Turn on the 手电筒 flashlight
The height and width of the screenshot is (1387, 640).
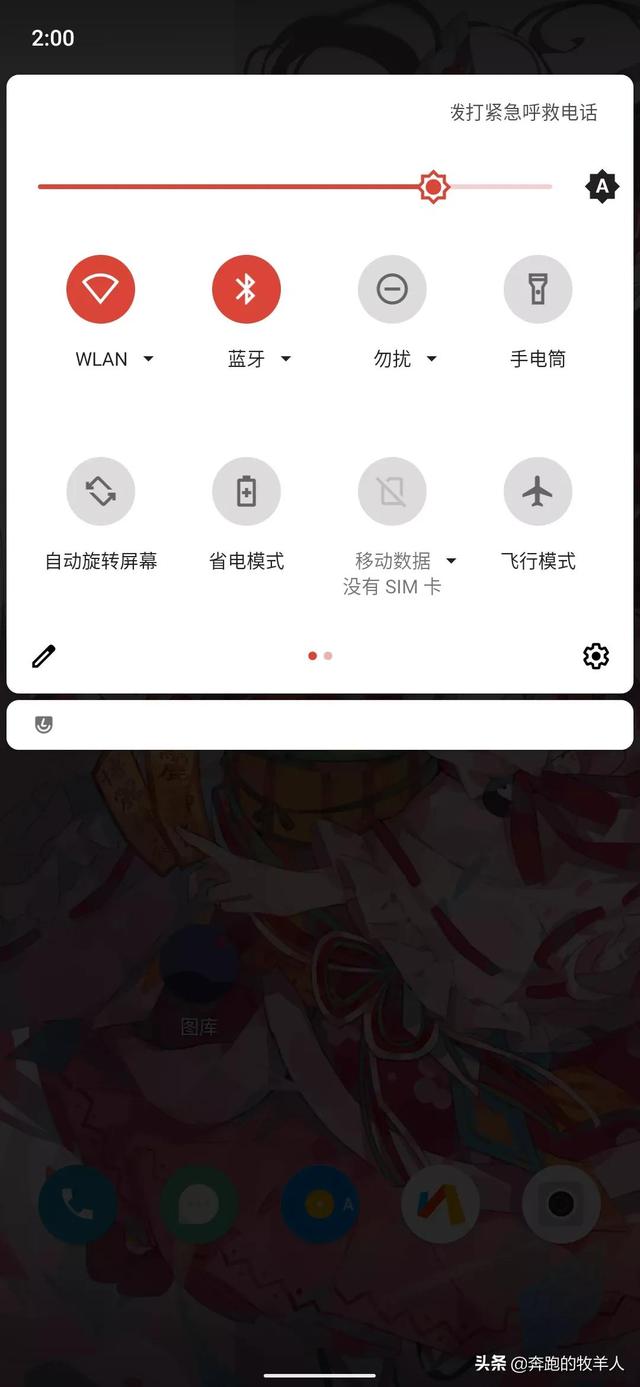538,289
